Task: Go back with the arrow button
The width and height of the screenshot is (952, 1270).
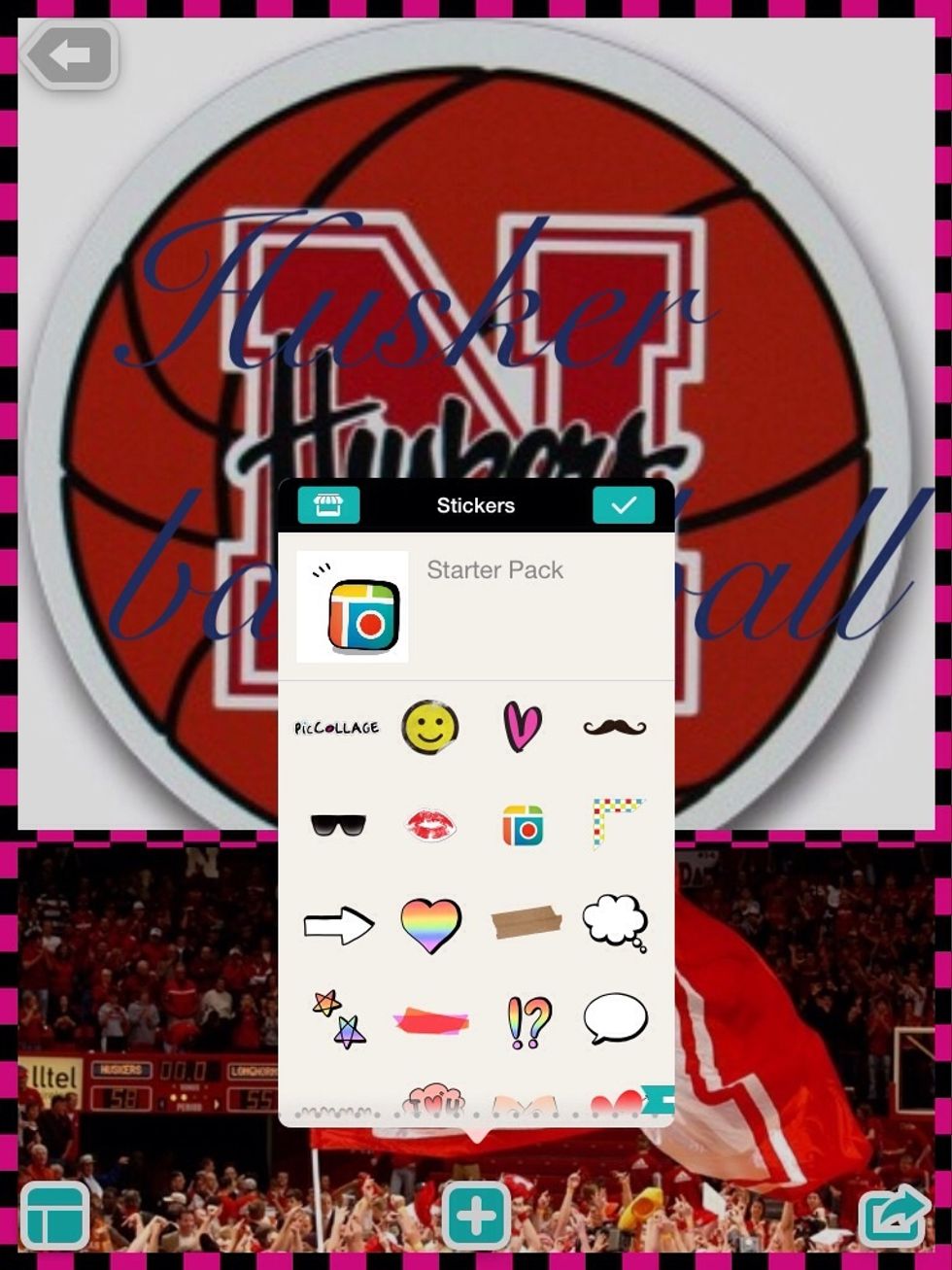Action: pyautogui.click(x=70, y=55)
